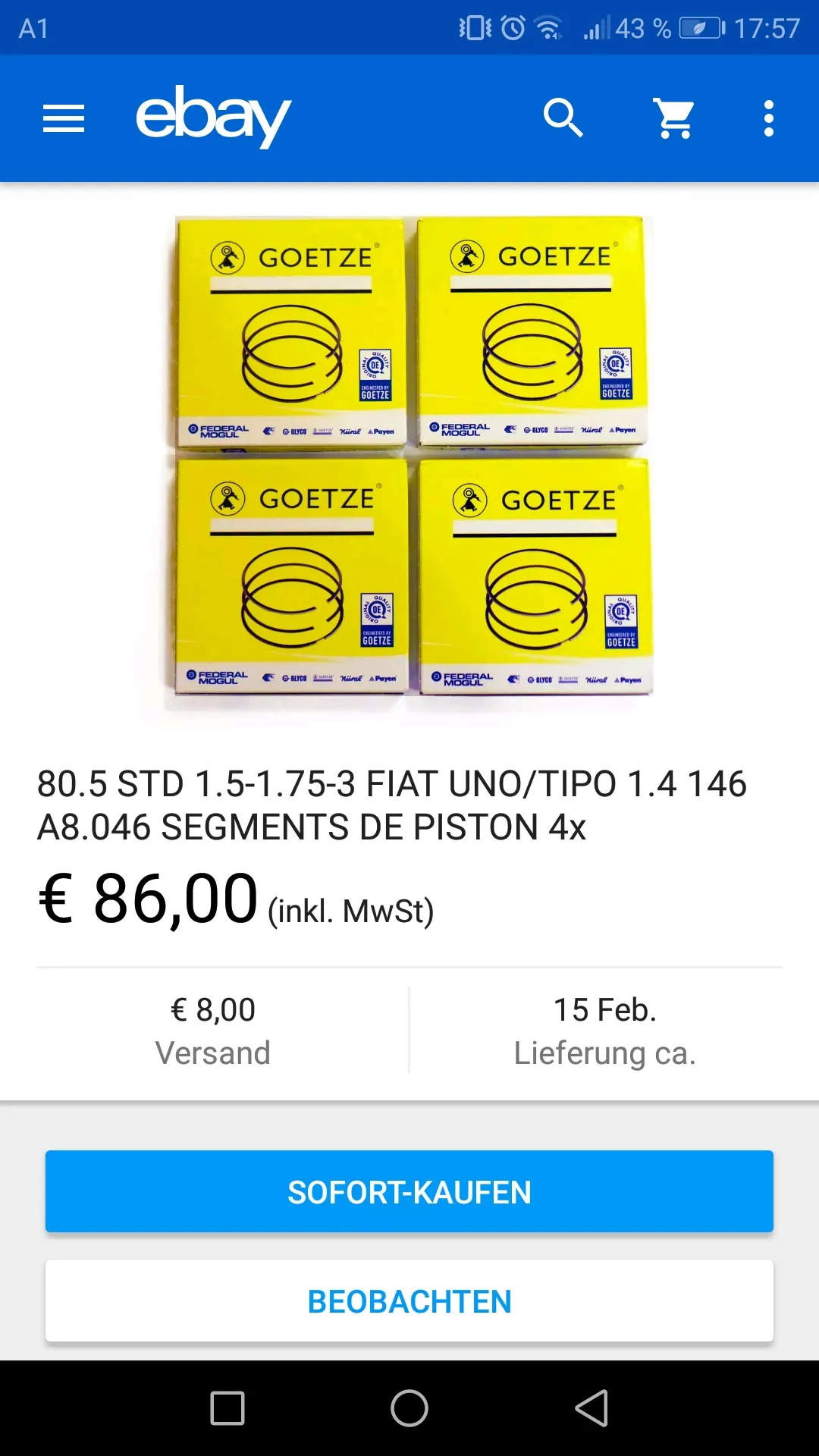Return to the phone home screen

point(409,1408)
